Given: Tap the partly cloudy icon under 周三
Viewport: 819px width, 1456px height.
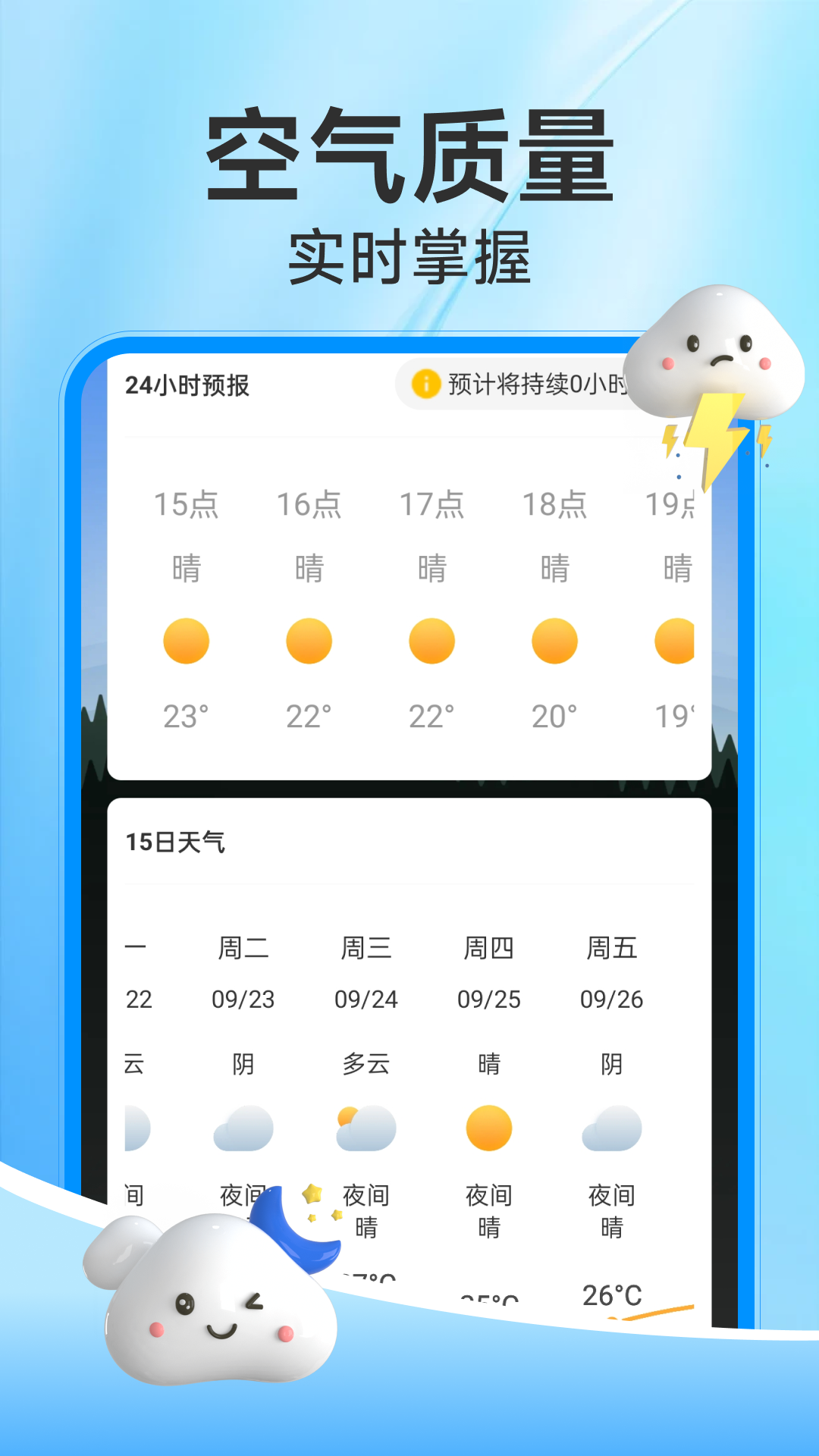Looking at the screenshot, I should click(x=366, y=1128).
